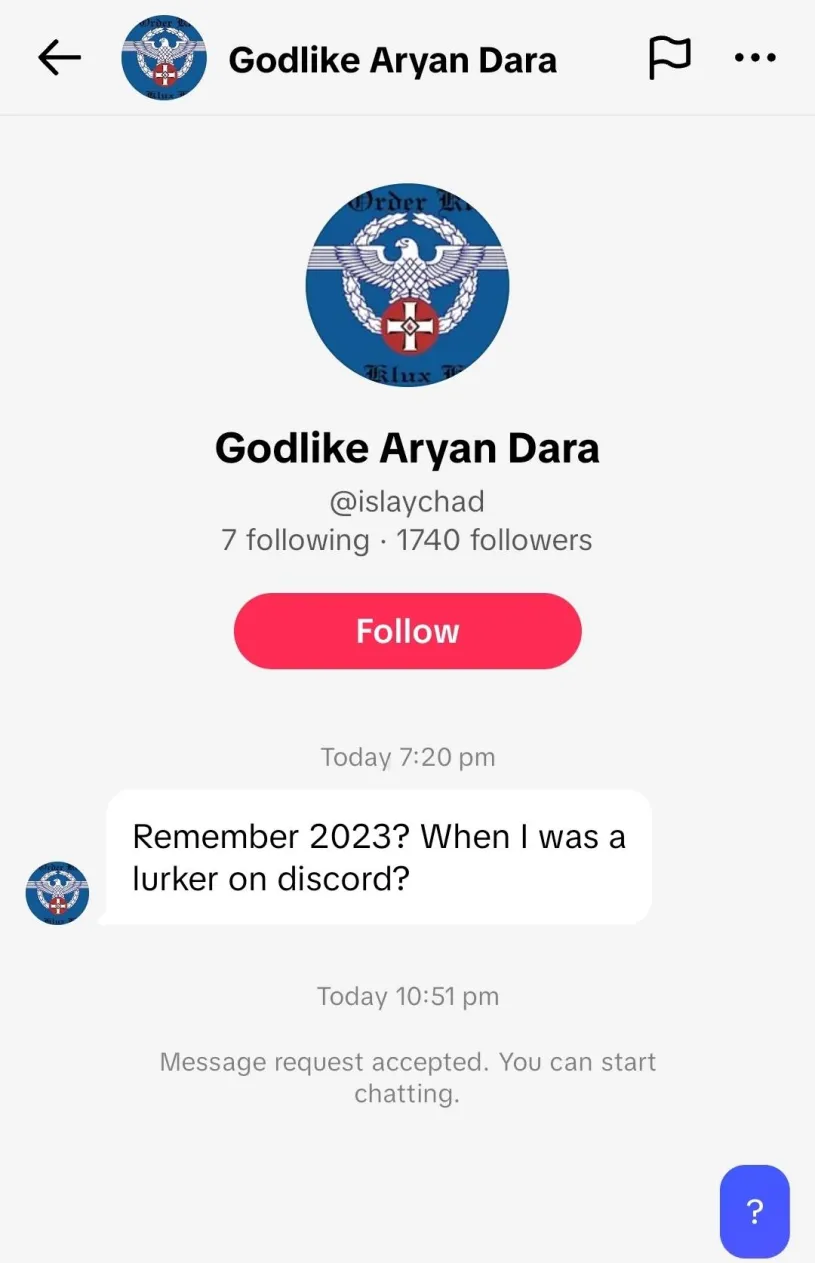The image size is (815, 1263).
Task: Select the display name below the profile picture
Action: (407, 447)
